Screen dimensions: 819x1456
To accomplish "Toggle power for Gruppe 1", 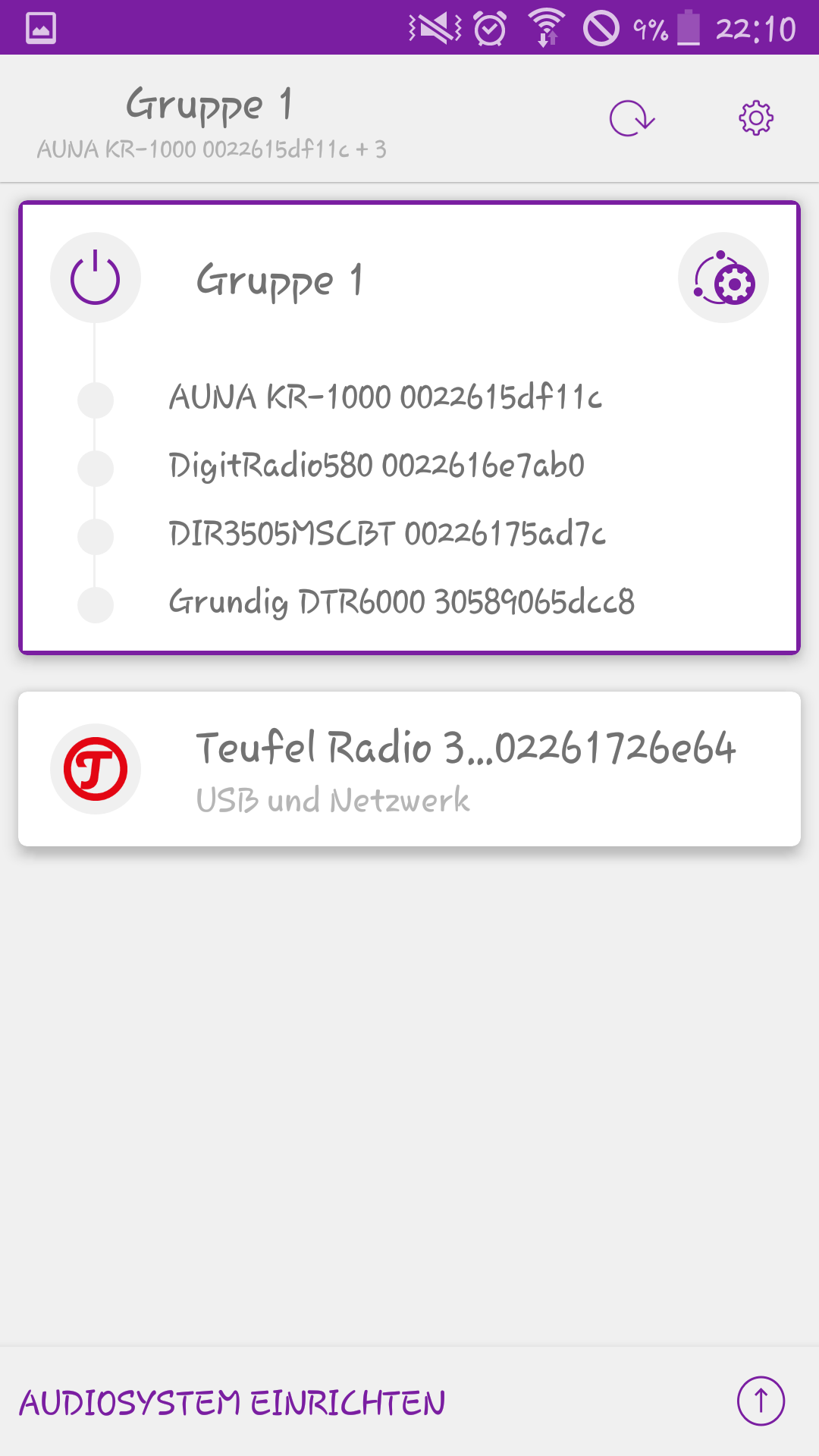I will 96,278.
